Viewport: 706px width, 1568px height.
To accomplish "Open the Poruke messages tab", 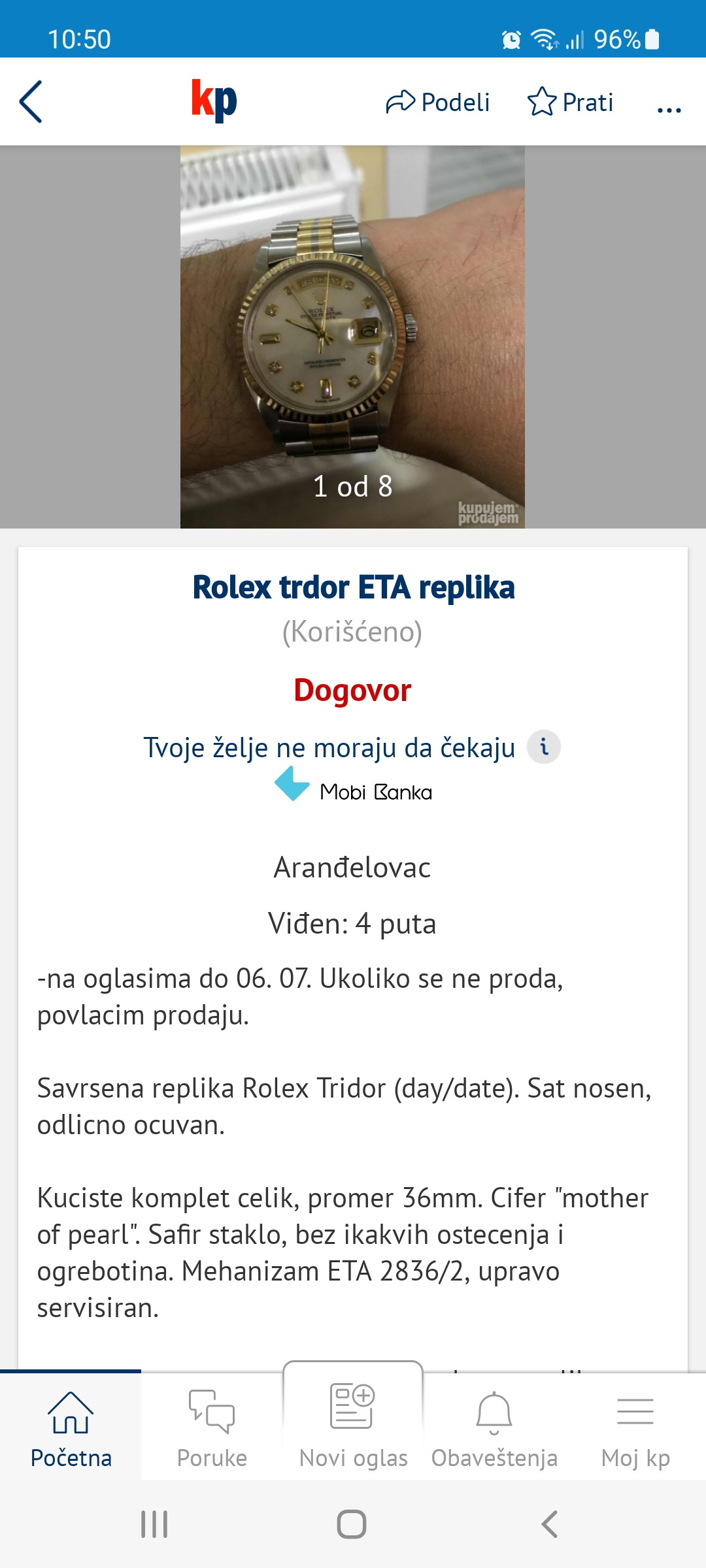I will pyautogui.click(x=212, y=1428).
